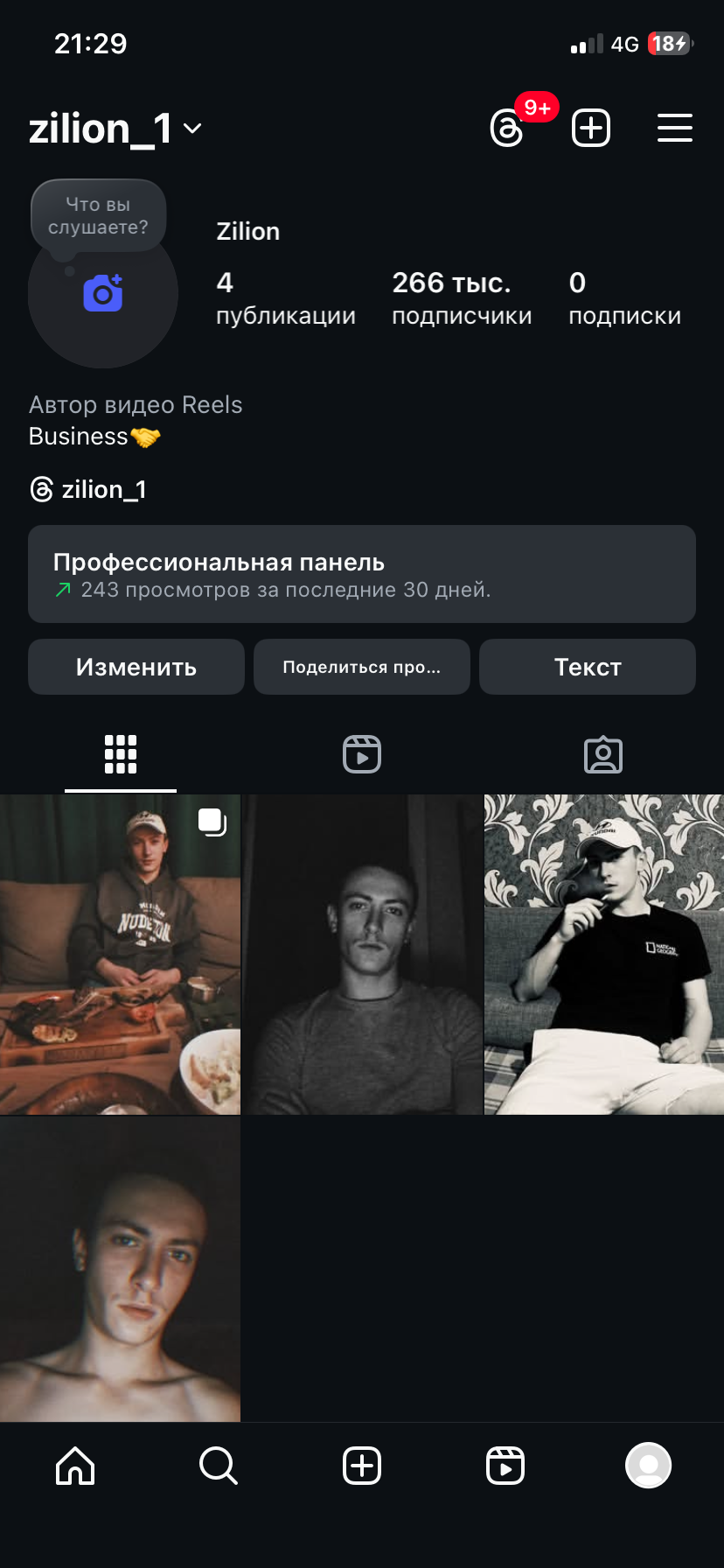Image resolution: width=724 pixels, height=1568 pixels.
Task: Select the posts grid tab
Action: pyautogui.click(x=120, y=754)
